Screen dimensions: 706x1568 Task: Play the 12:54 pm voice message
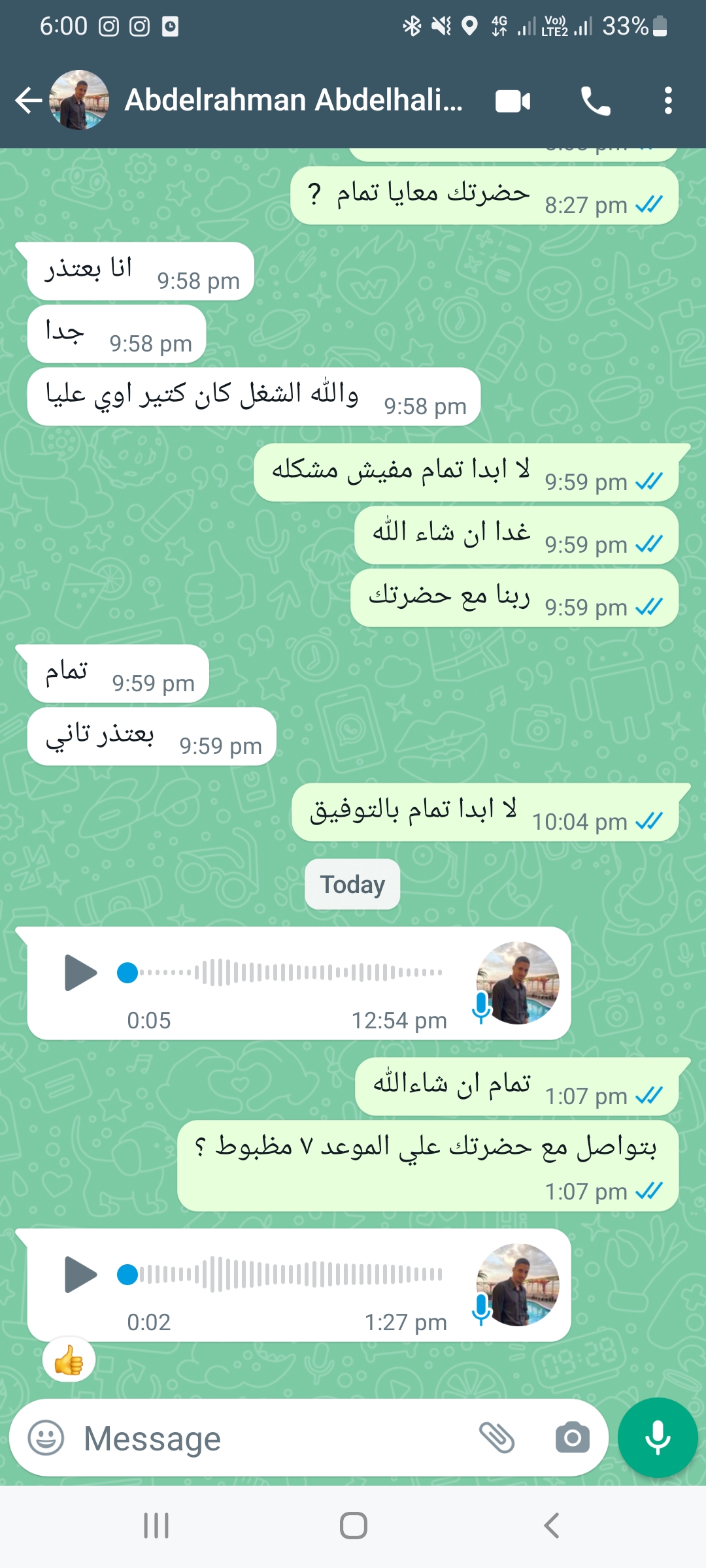tap(81, 973)
